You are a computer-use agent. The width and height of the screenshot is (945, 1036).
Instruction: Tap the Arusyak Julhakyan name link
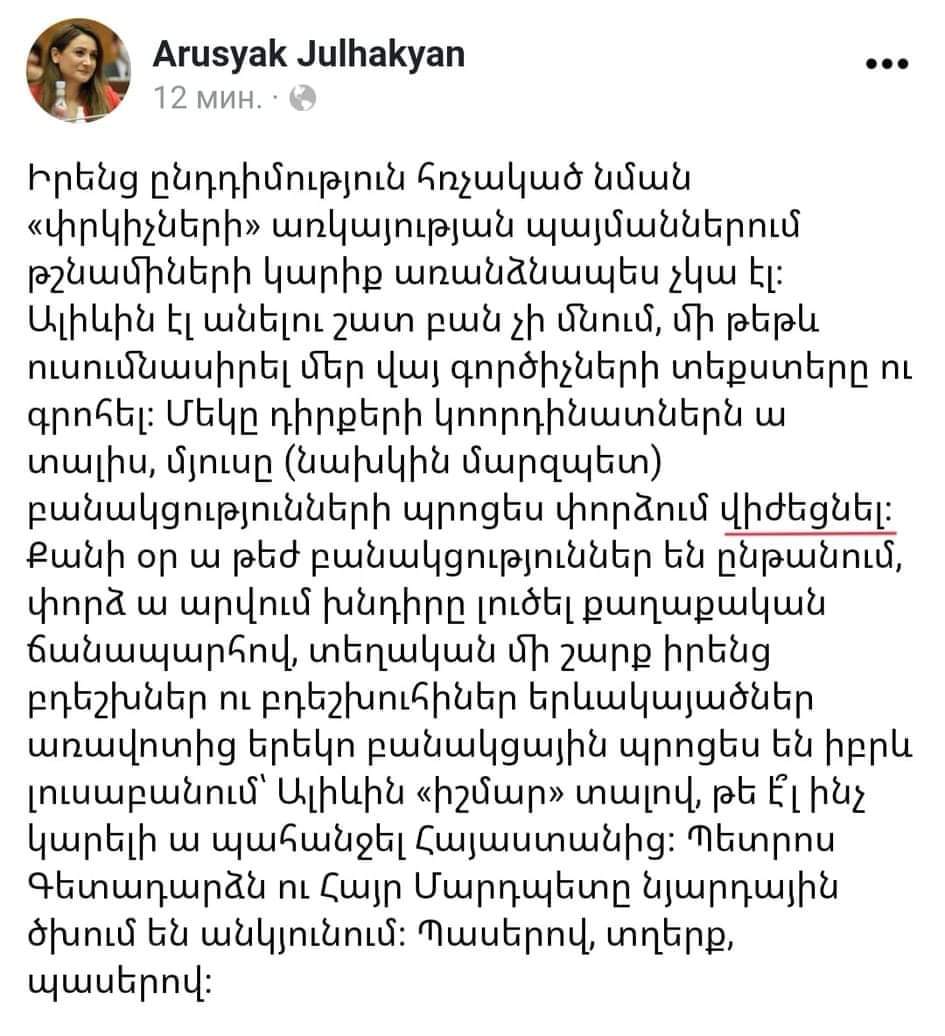(x=309, y=54)
